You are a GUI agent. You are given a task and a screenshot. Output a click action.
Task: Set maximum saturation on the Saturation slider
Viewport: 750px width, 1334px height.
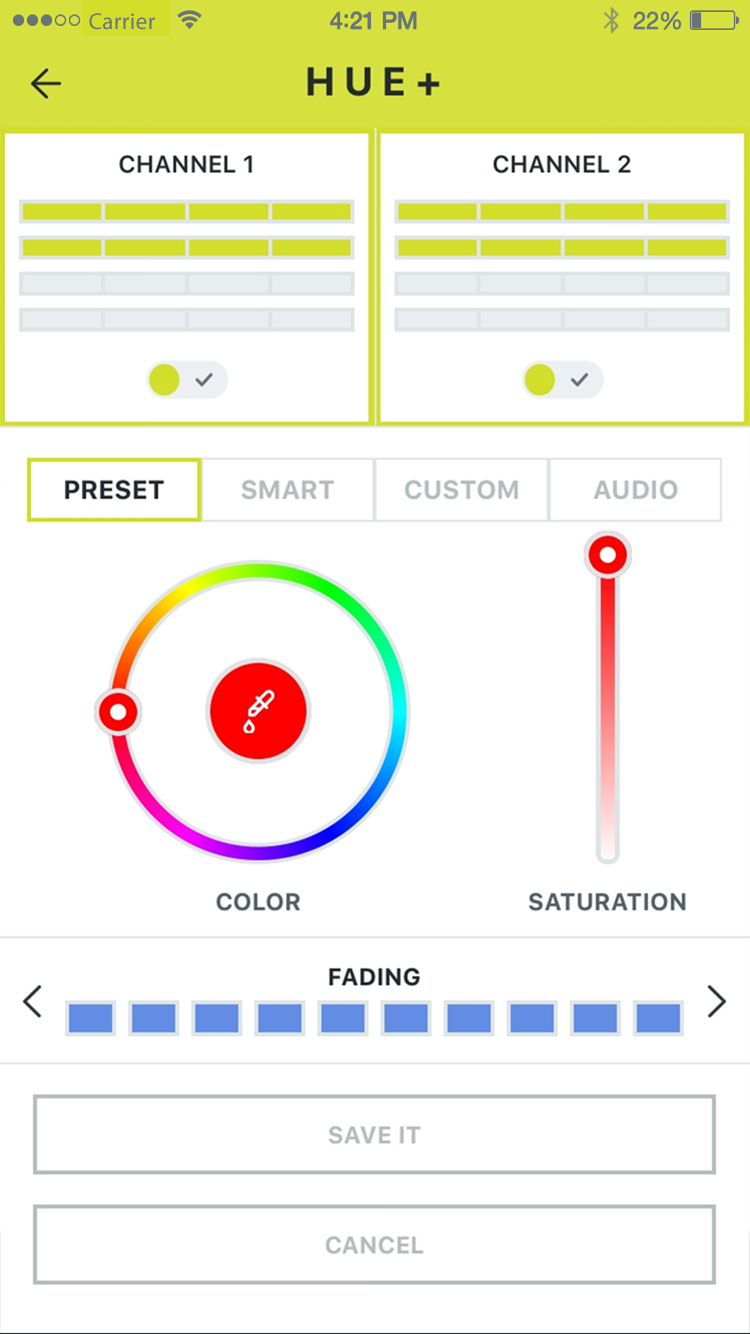pos(607,553)
